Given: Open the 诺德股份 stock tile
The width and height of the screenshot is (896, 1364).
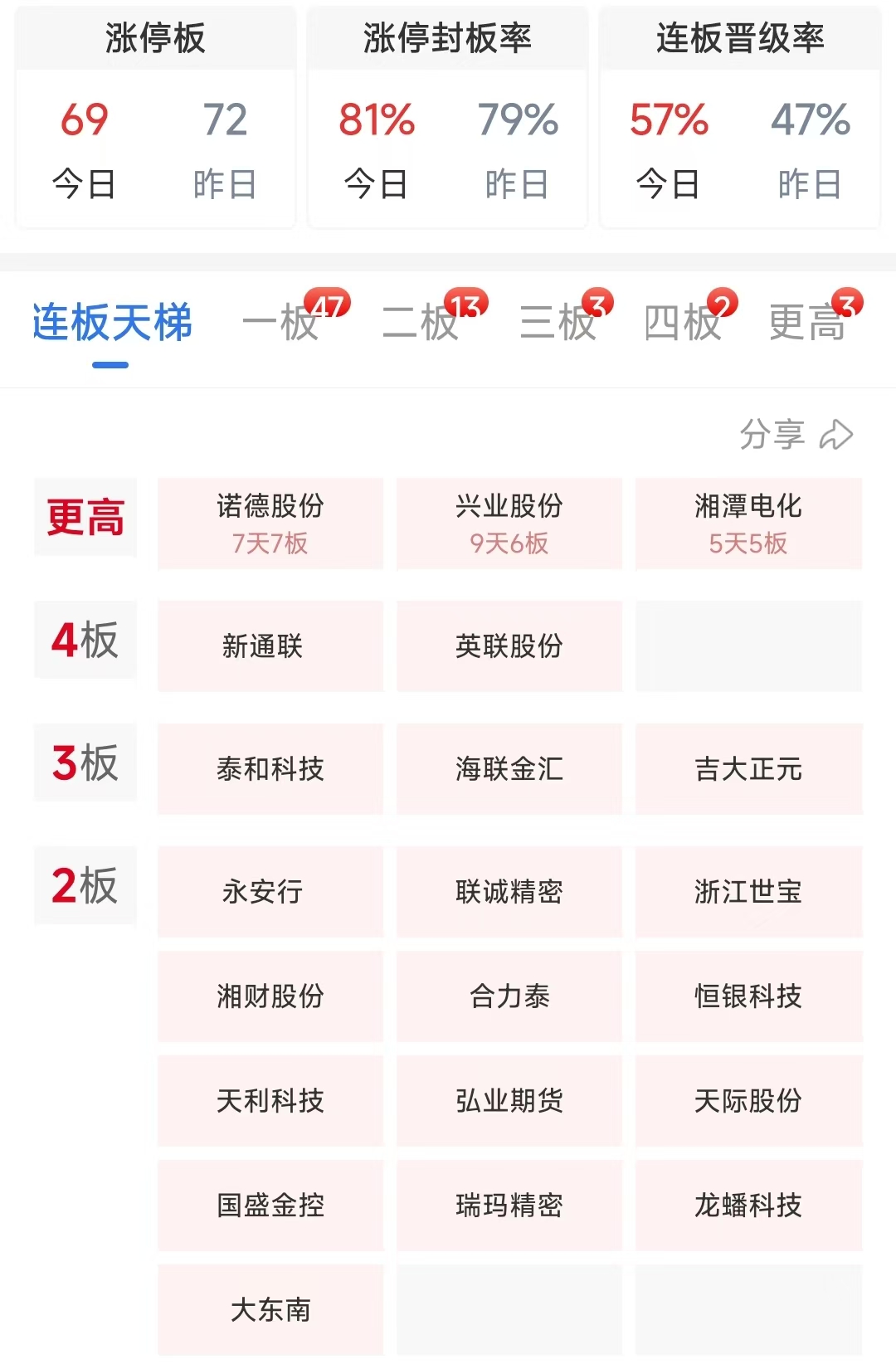Looking at the screenshot, I should coord(270,524).
